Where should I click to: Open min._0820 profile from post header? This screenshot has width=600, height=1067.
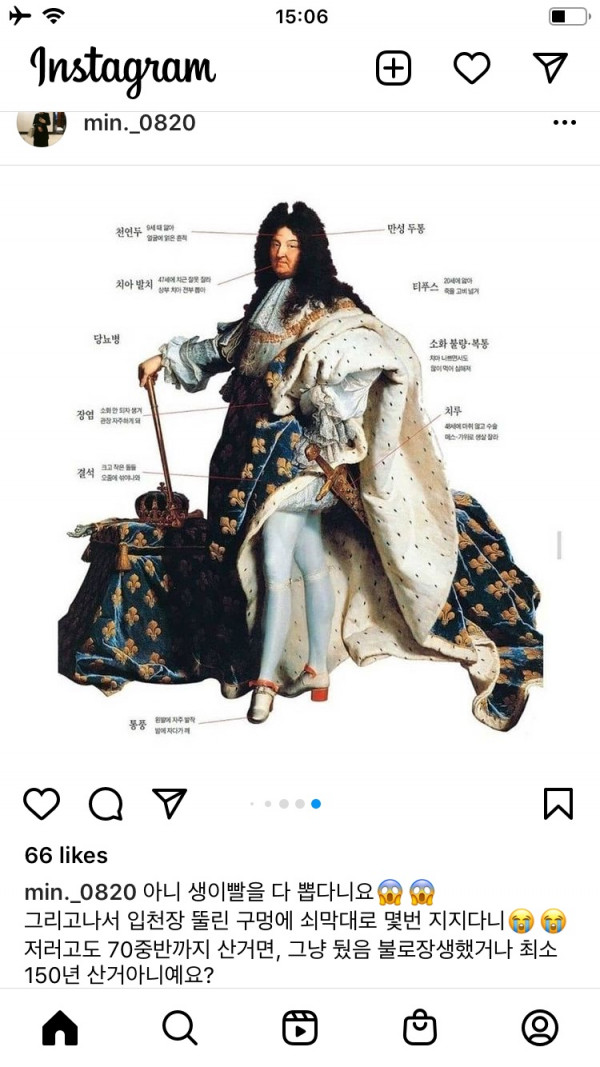pyautogui.click(x=138, y=124)
